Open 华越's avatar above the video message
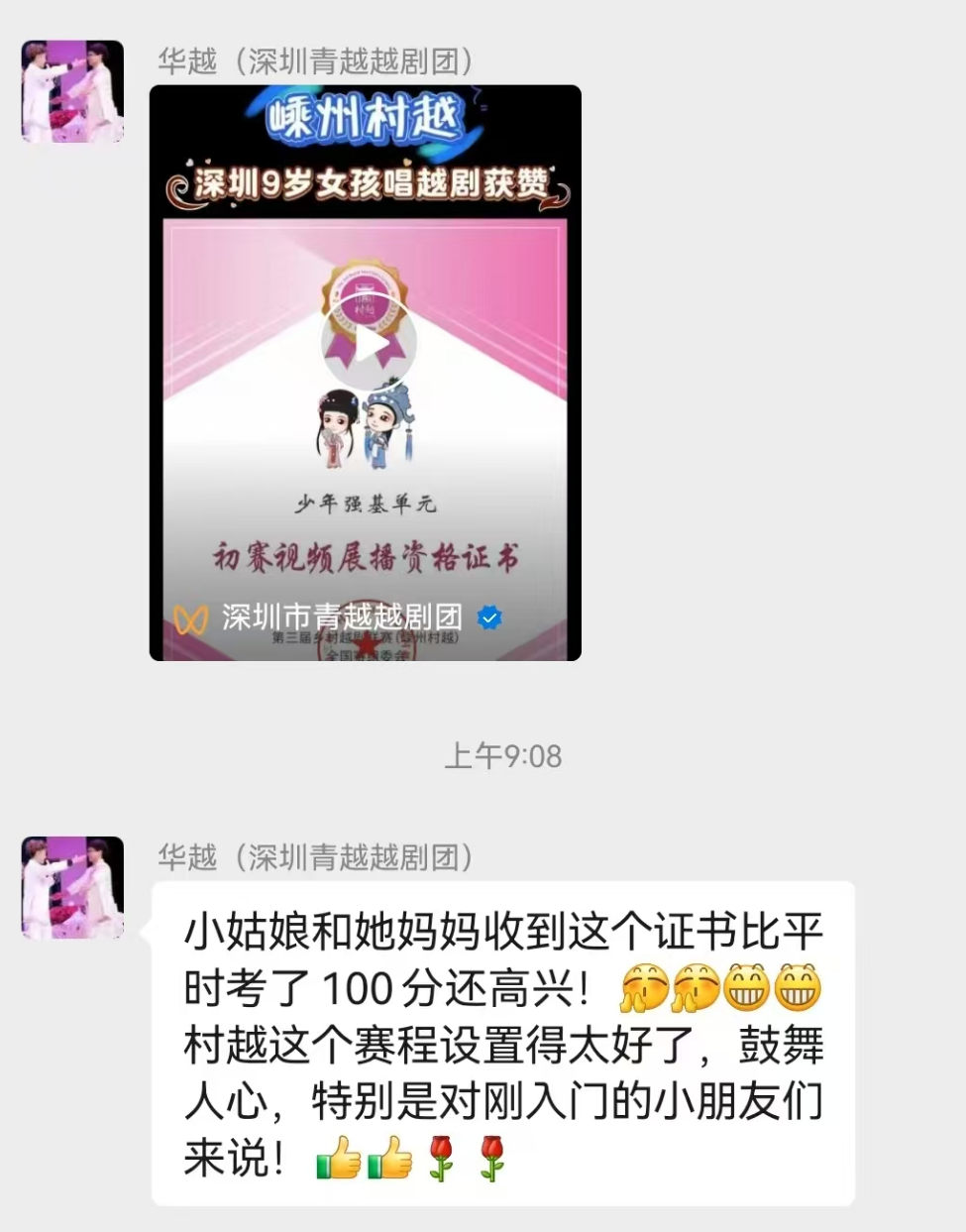Screen dimensions: 966x1232 click(x=72, y=92)
